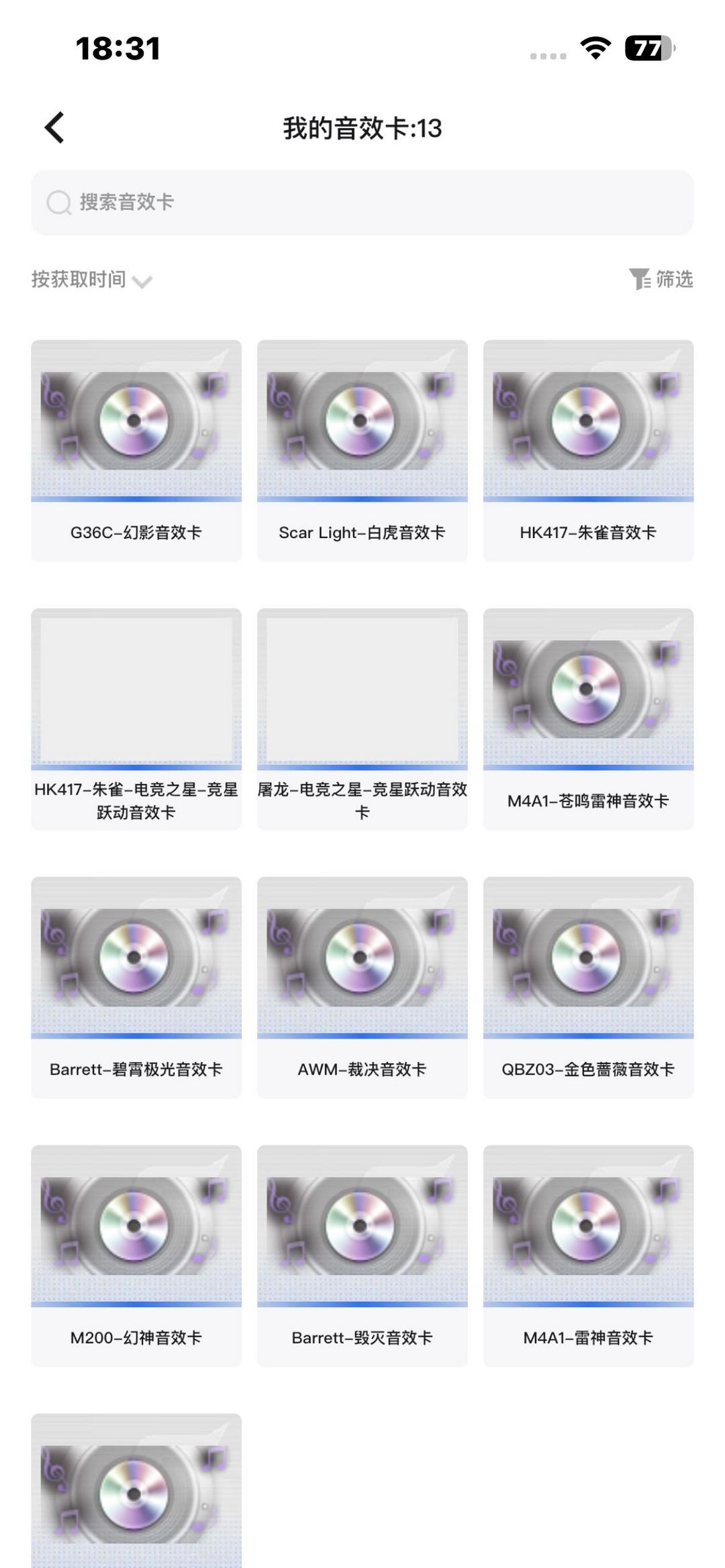725x1568 pixels.
Task: Open the G36C-幻影音效卡 card
Action: tap(136, 448)
